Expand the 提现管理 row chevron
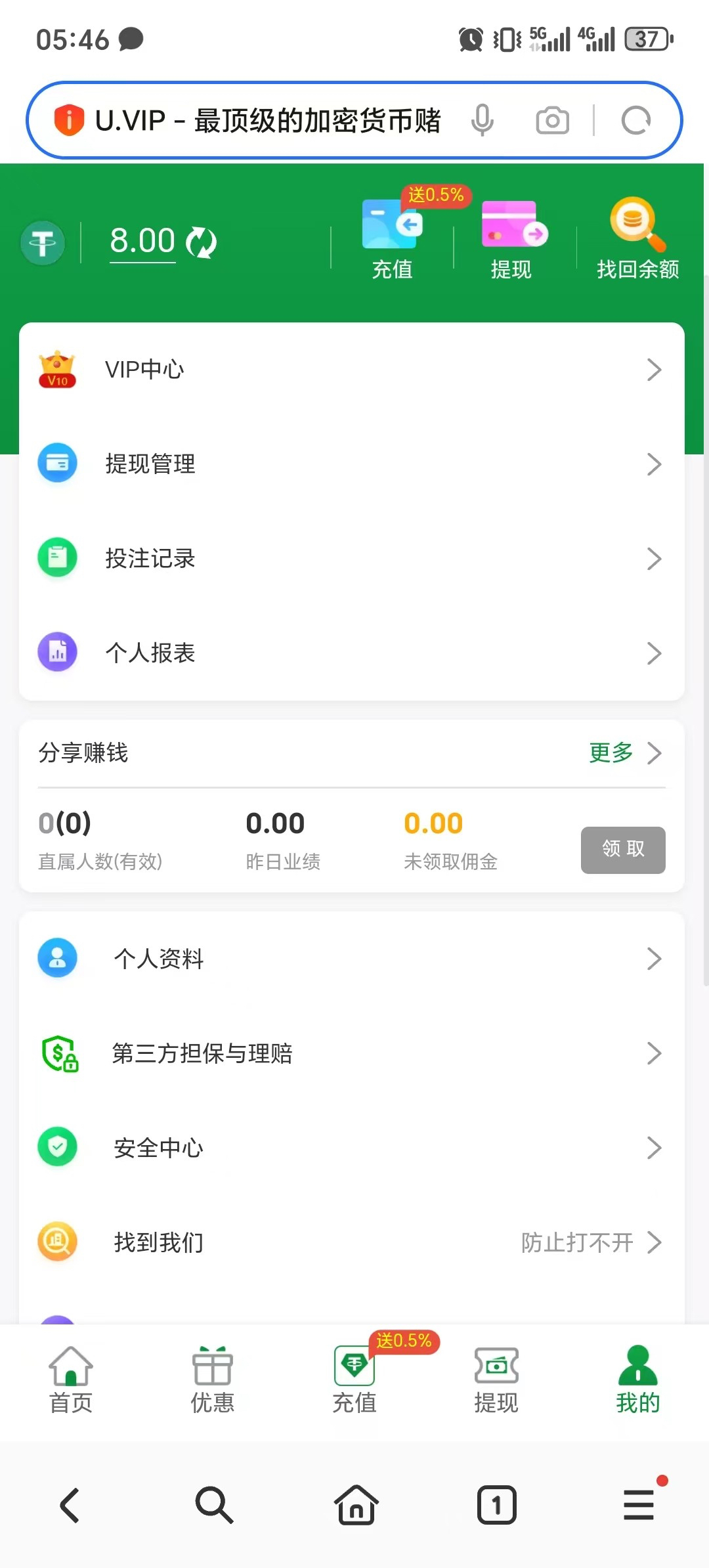Viewport: 709px width, 1568px height. click(x=655, y=464)
